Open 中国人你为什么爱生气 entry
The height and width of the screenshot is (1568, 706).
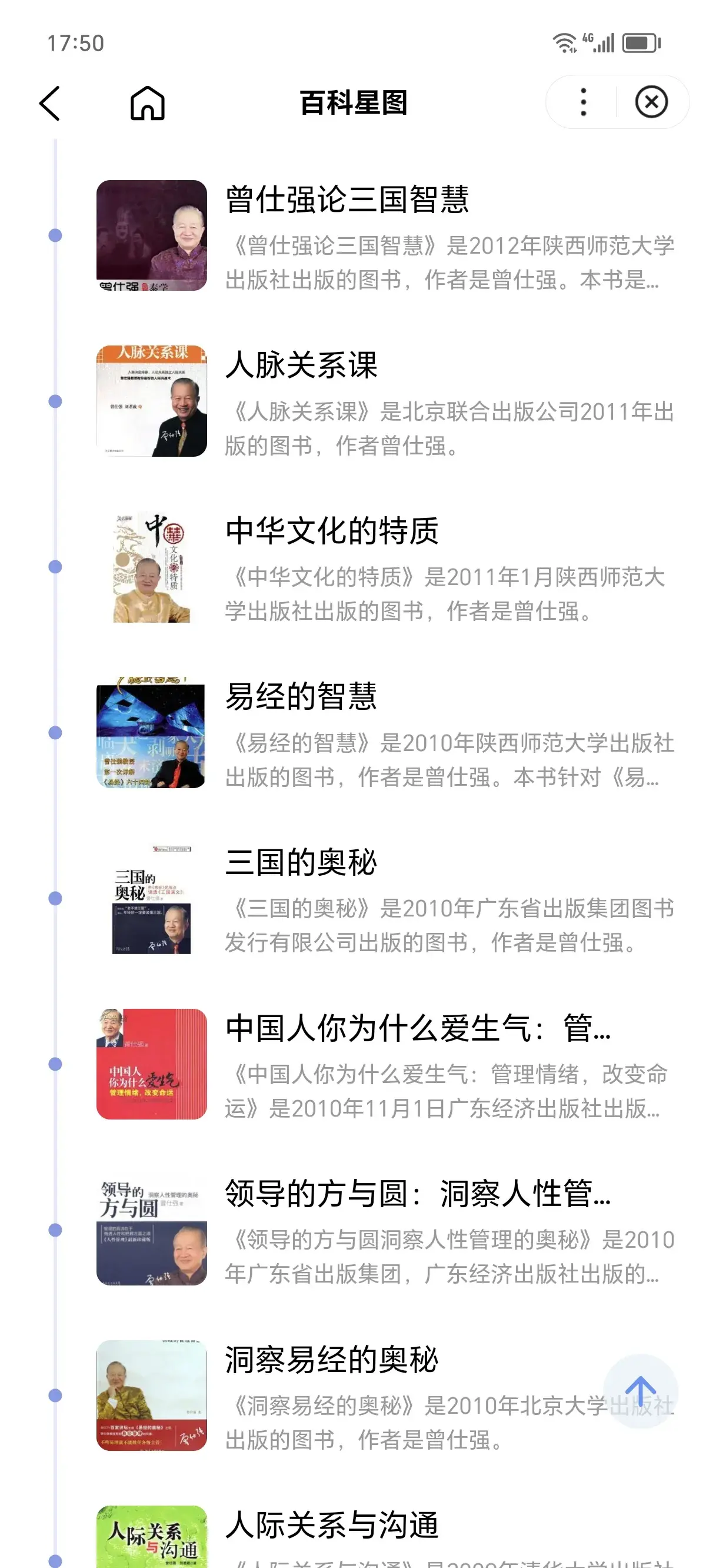(x=418, y=1028)
